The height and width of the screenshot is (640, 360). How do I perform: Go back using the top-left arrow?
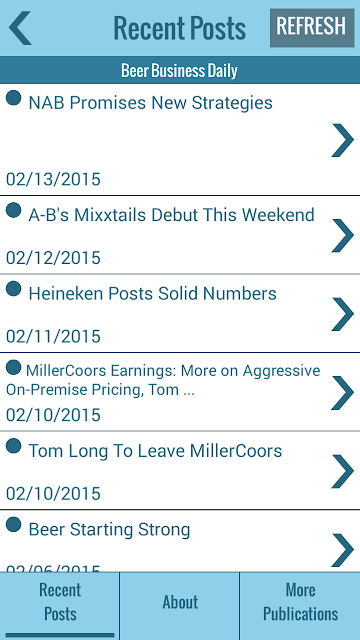click(20, 28)
